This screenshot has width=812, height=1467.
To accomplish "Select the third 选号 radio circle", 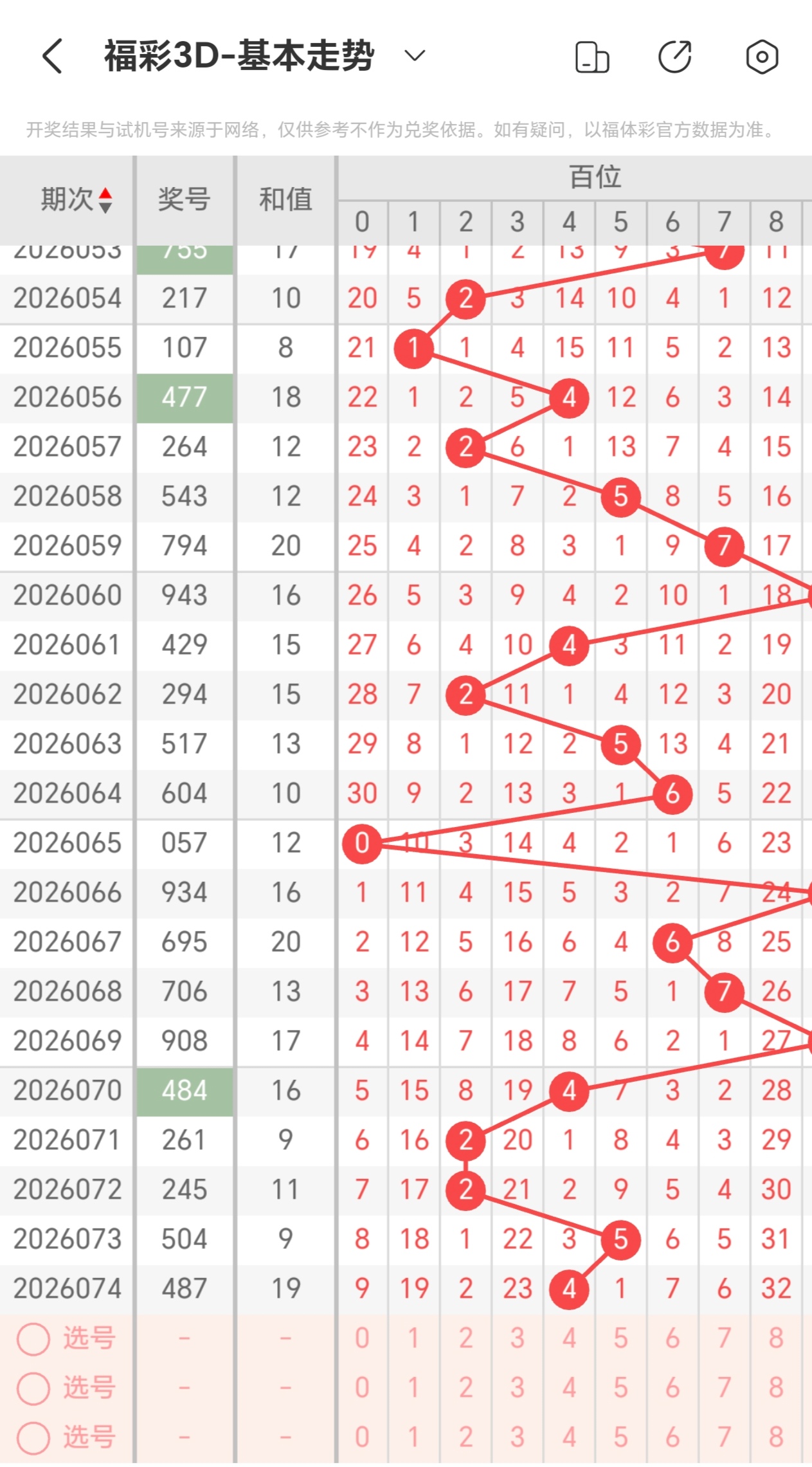I will 33,1438.
